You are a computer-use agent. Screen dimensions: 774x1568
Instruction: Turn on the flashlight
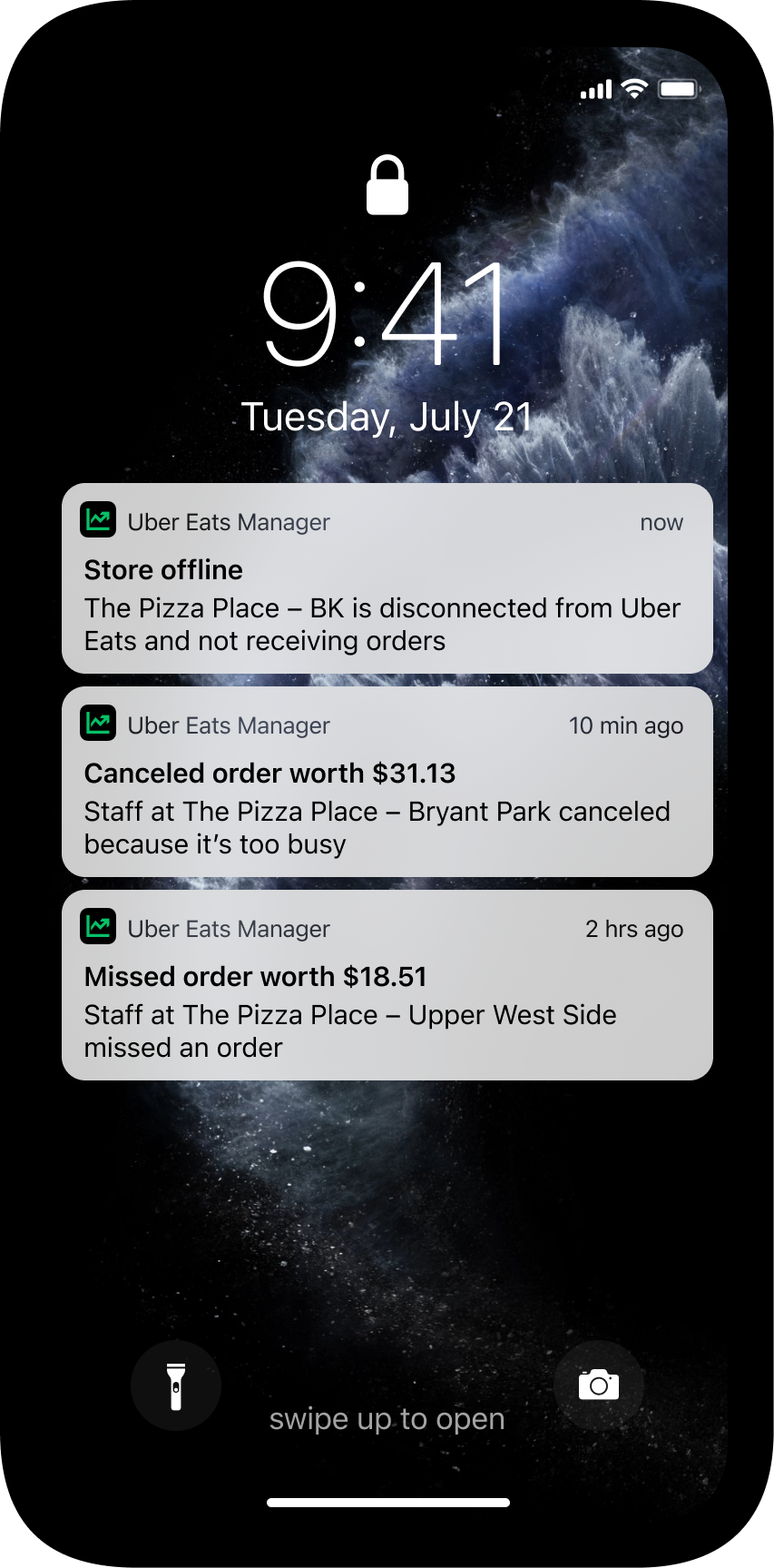tap(175, 1385)
